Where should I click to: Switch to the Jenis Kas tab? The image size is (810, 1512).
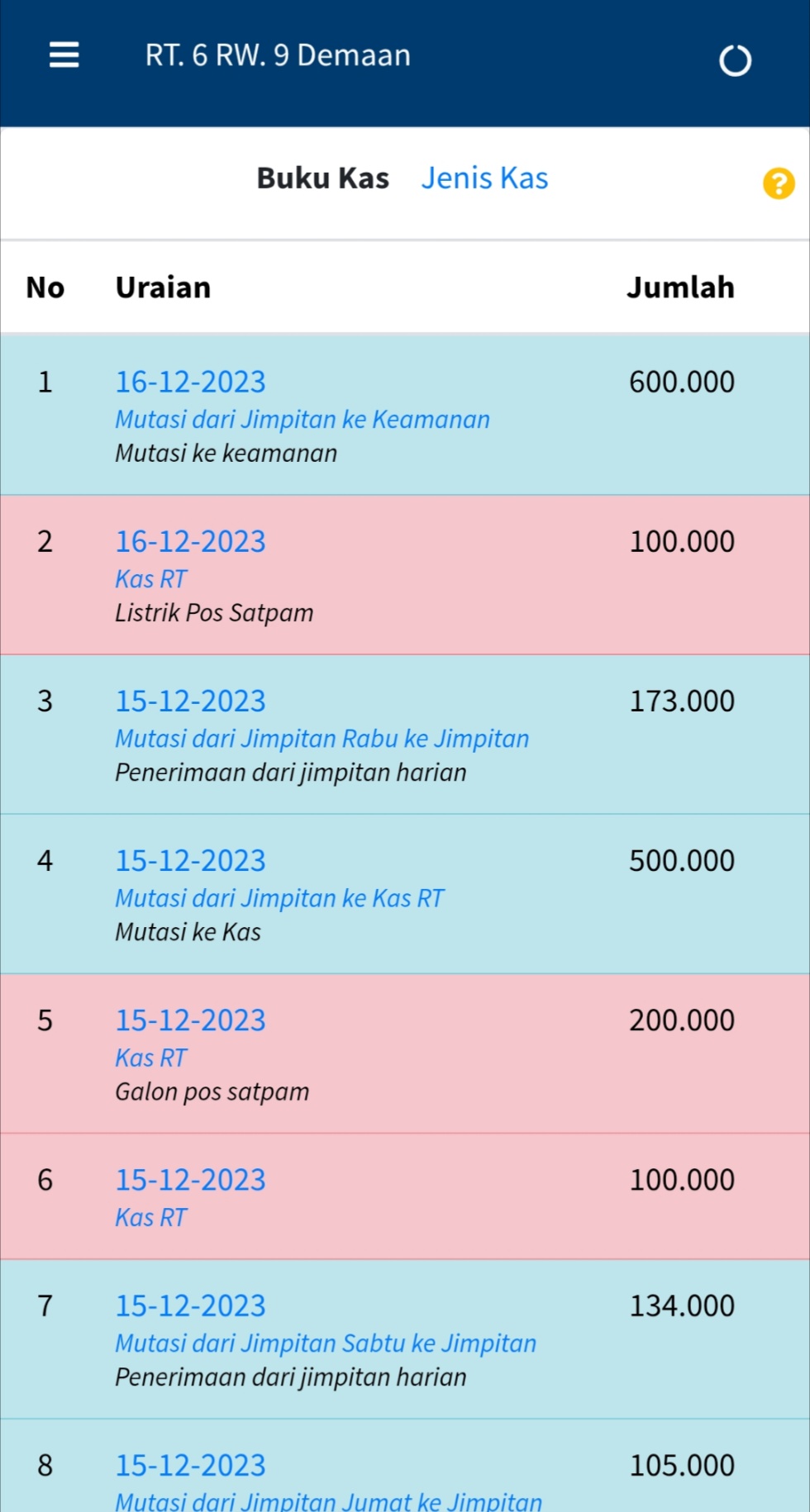point(484,178)
